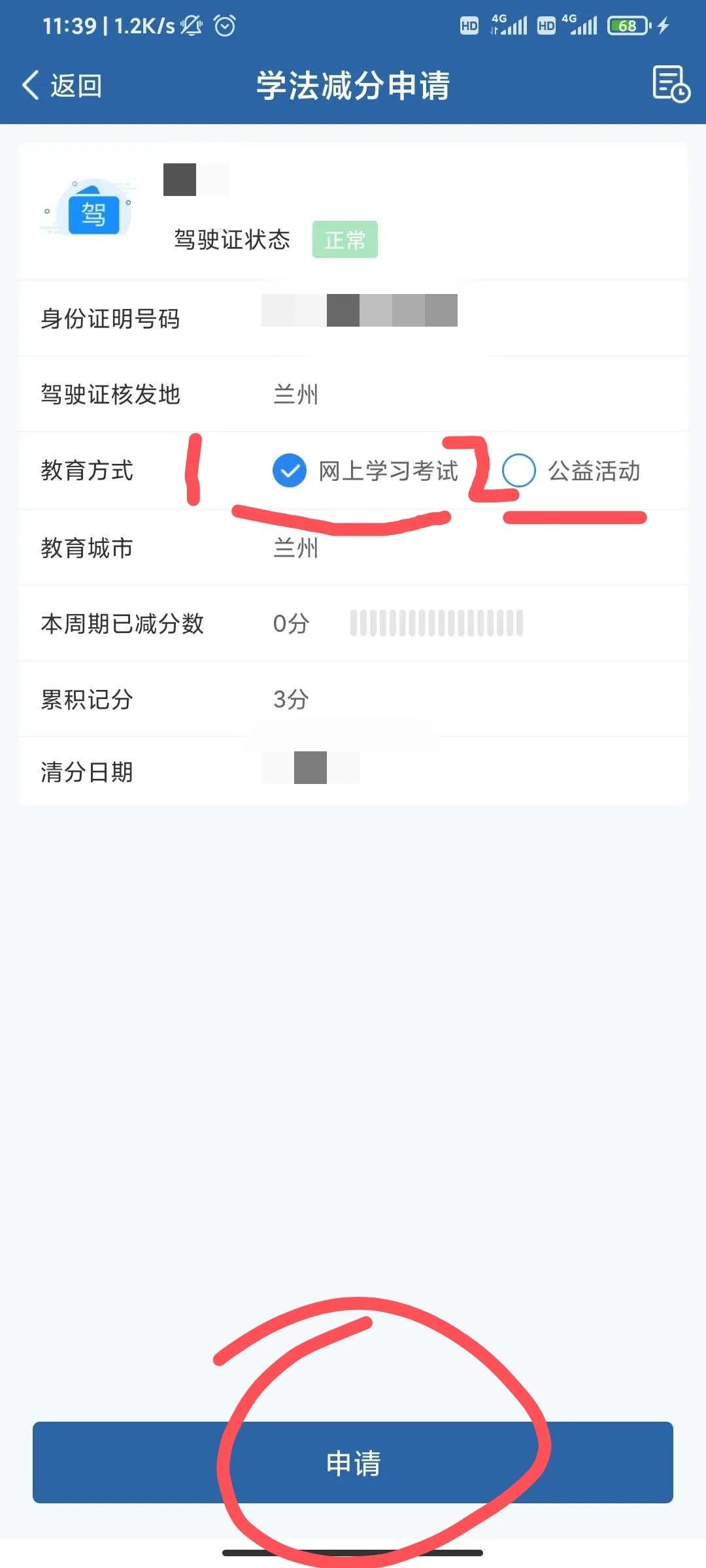Tap 返回 to go back
This screenshot has height=1568, width=706.
point(62,86)
